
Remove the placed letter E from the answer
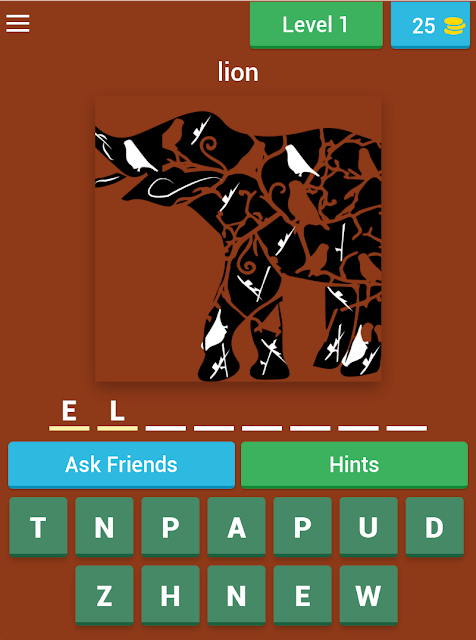[x=69, y=413]
